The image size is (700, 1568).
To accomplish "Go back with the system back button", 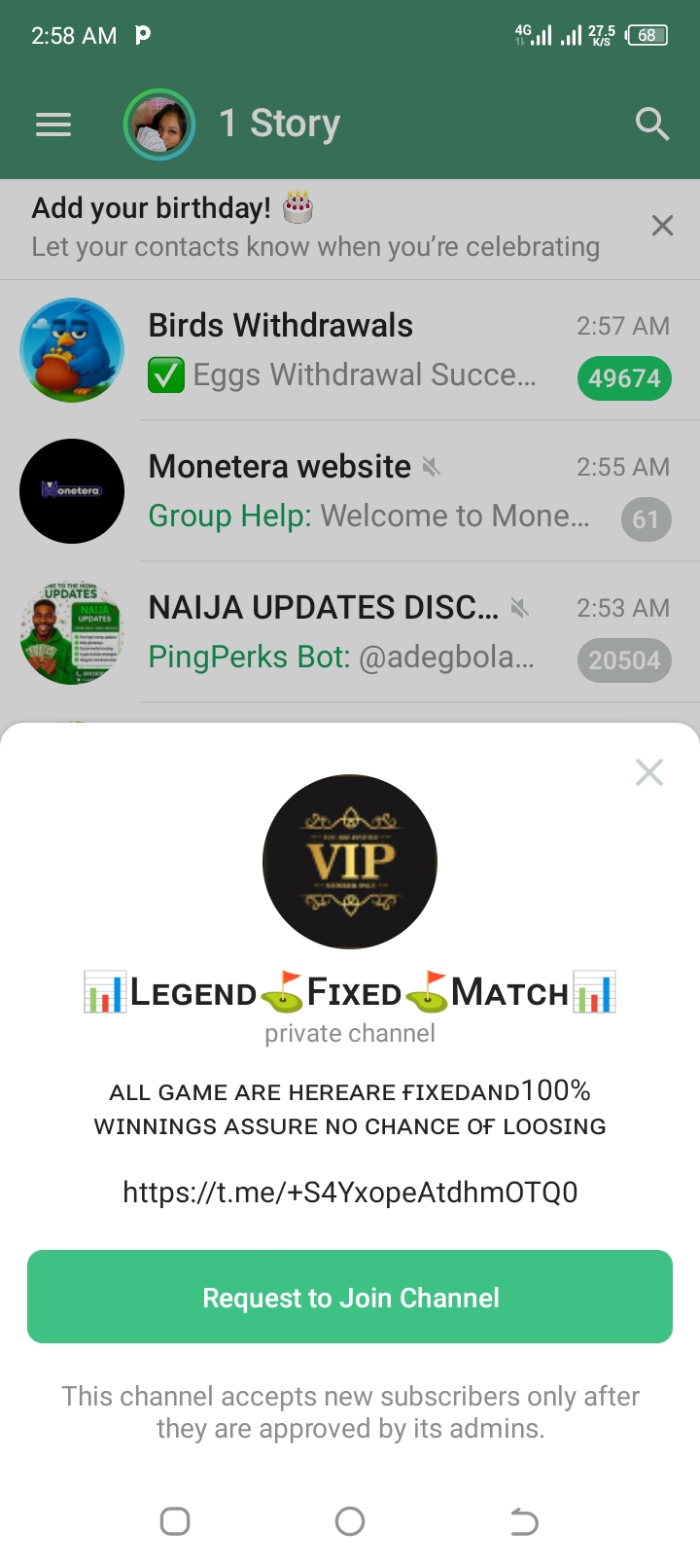I will (x=524, y=1521).
